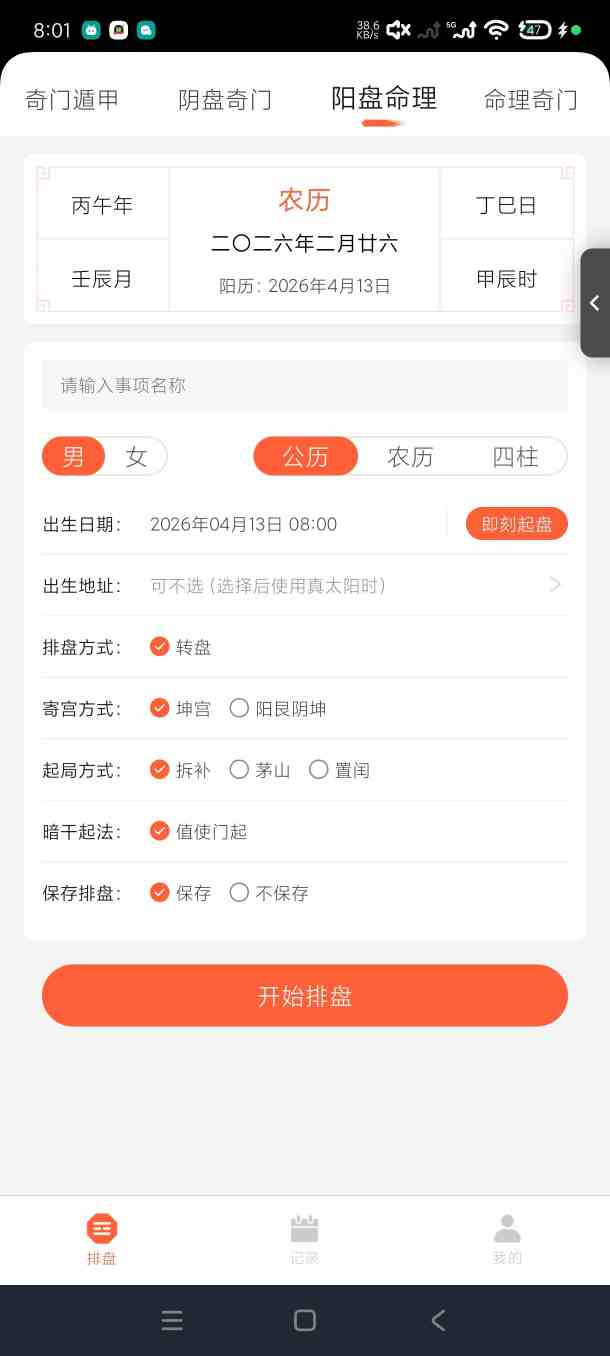The image size is (610, 1356).
Task: Open the 阴盘奇门 tab
Action: click(x=225, y=100)
